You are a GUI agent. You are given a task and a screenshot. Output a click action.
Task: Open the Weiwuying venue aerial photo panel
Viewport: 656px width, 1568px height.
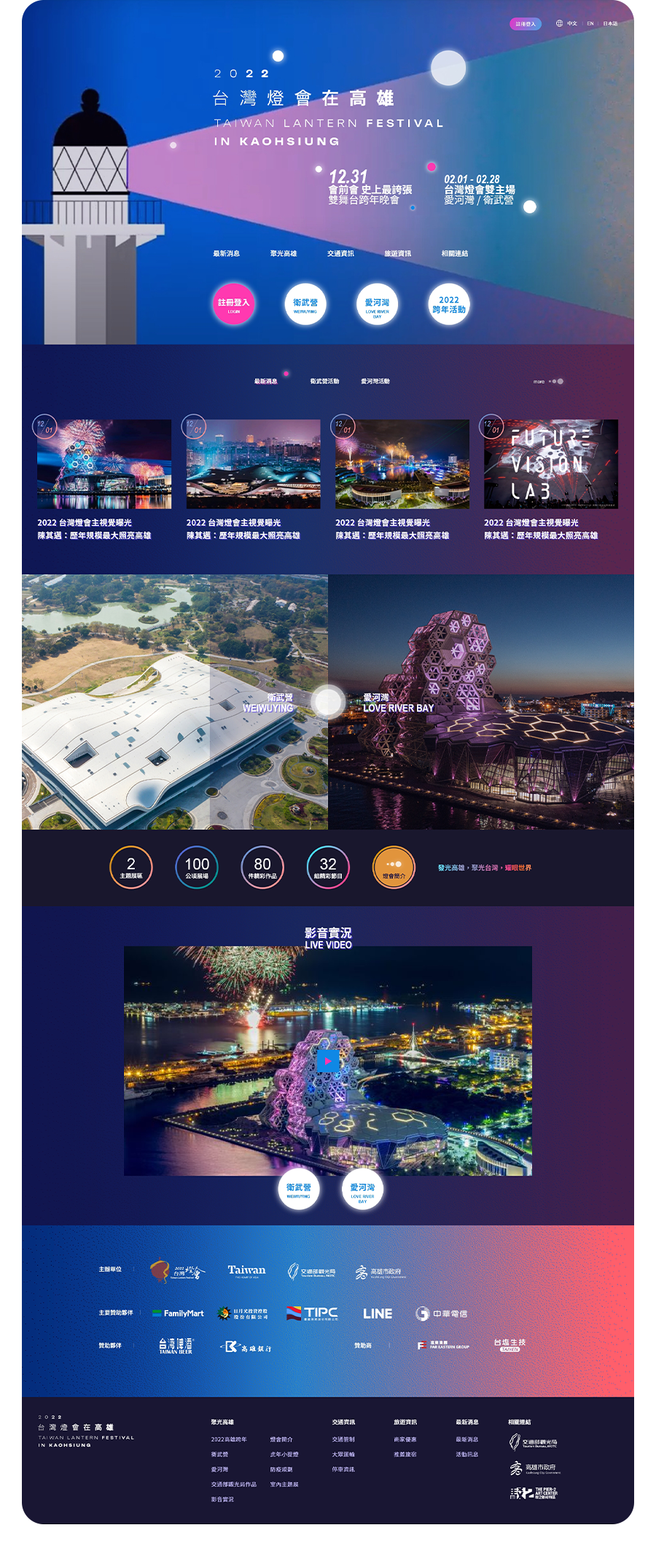point(175,702)
